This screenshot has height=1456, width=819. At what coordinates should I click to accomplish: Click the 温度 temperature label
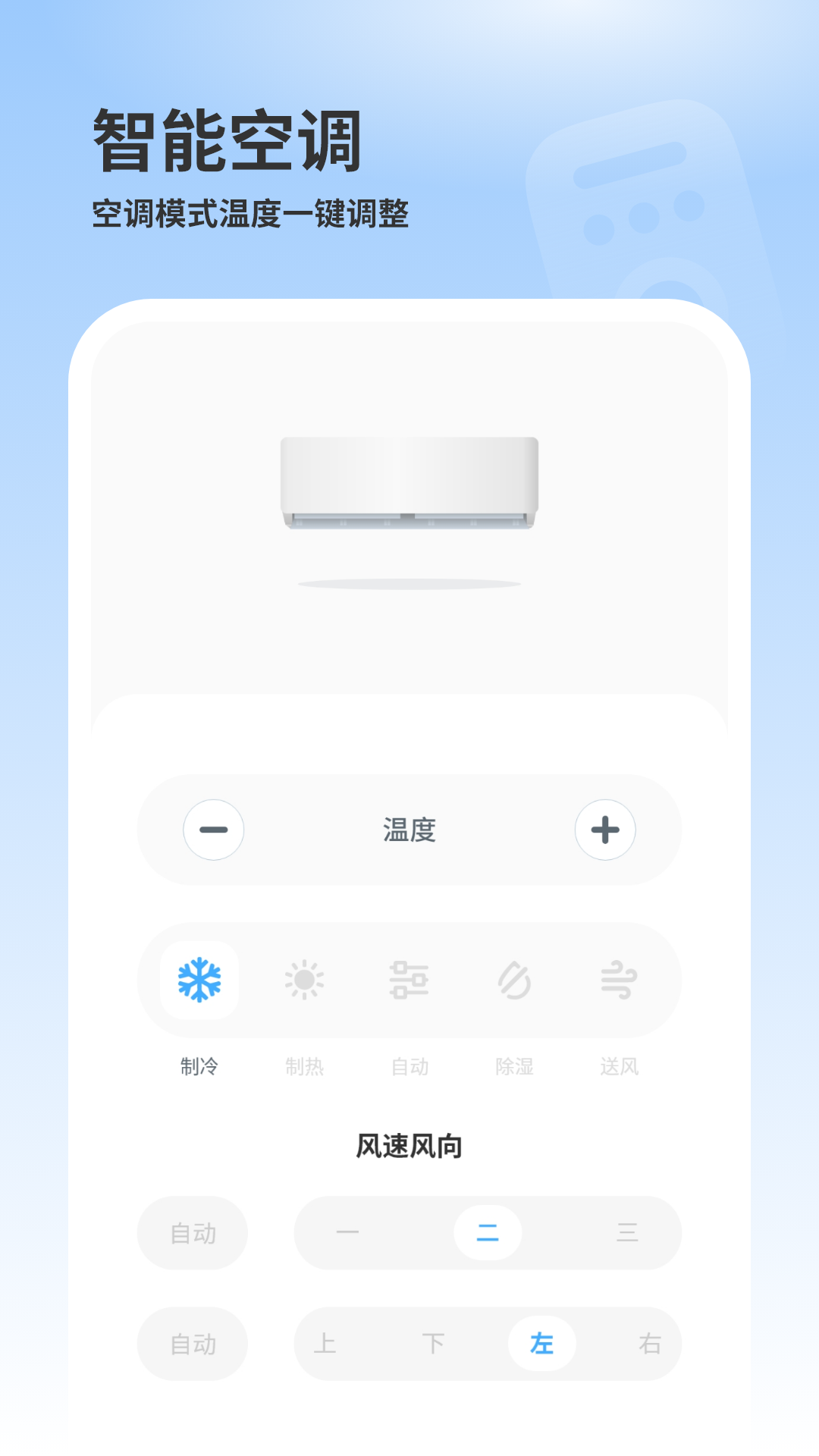coord(409,830)
